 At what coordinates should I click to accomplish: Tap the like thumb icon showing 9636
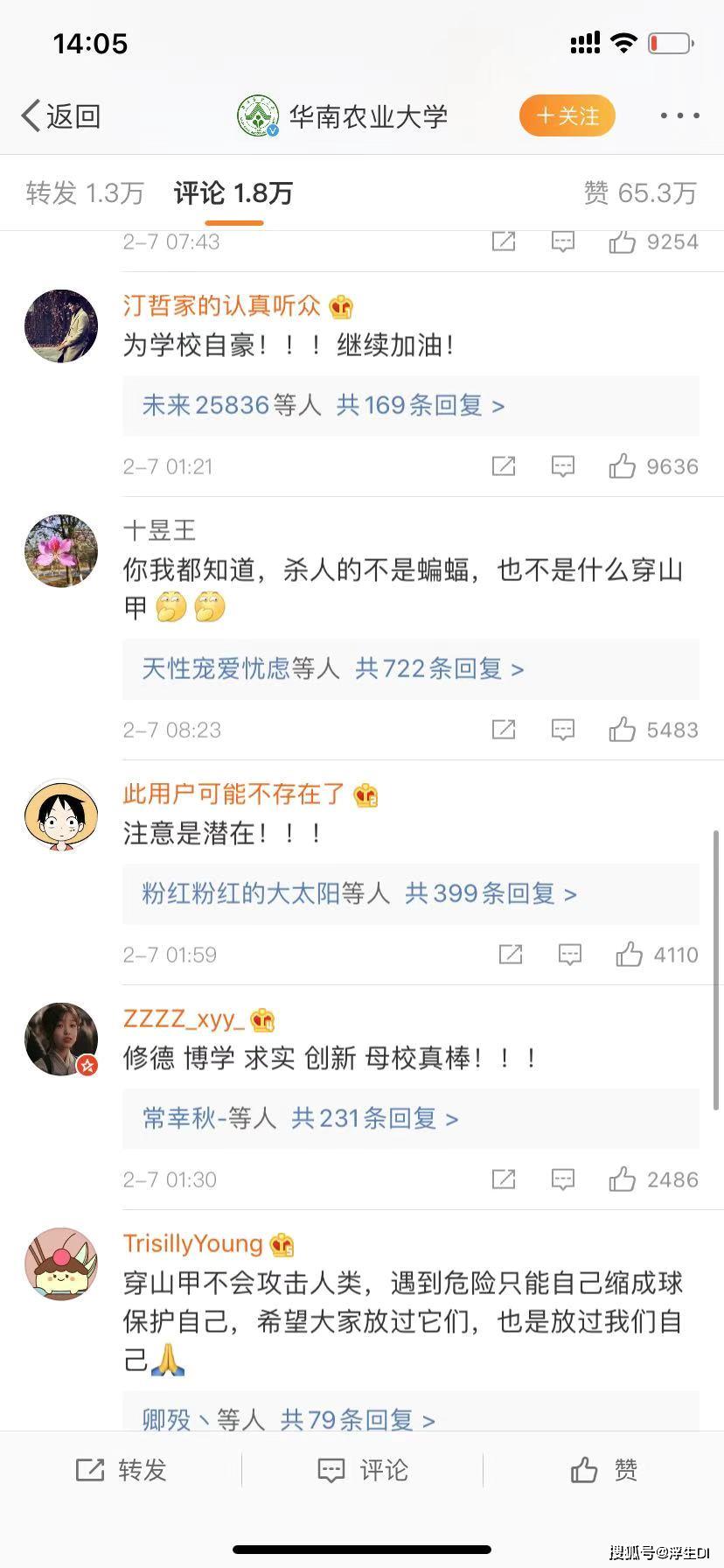(622, 466)
